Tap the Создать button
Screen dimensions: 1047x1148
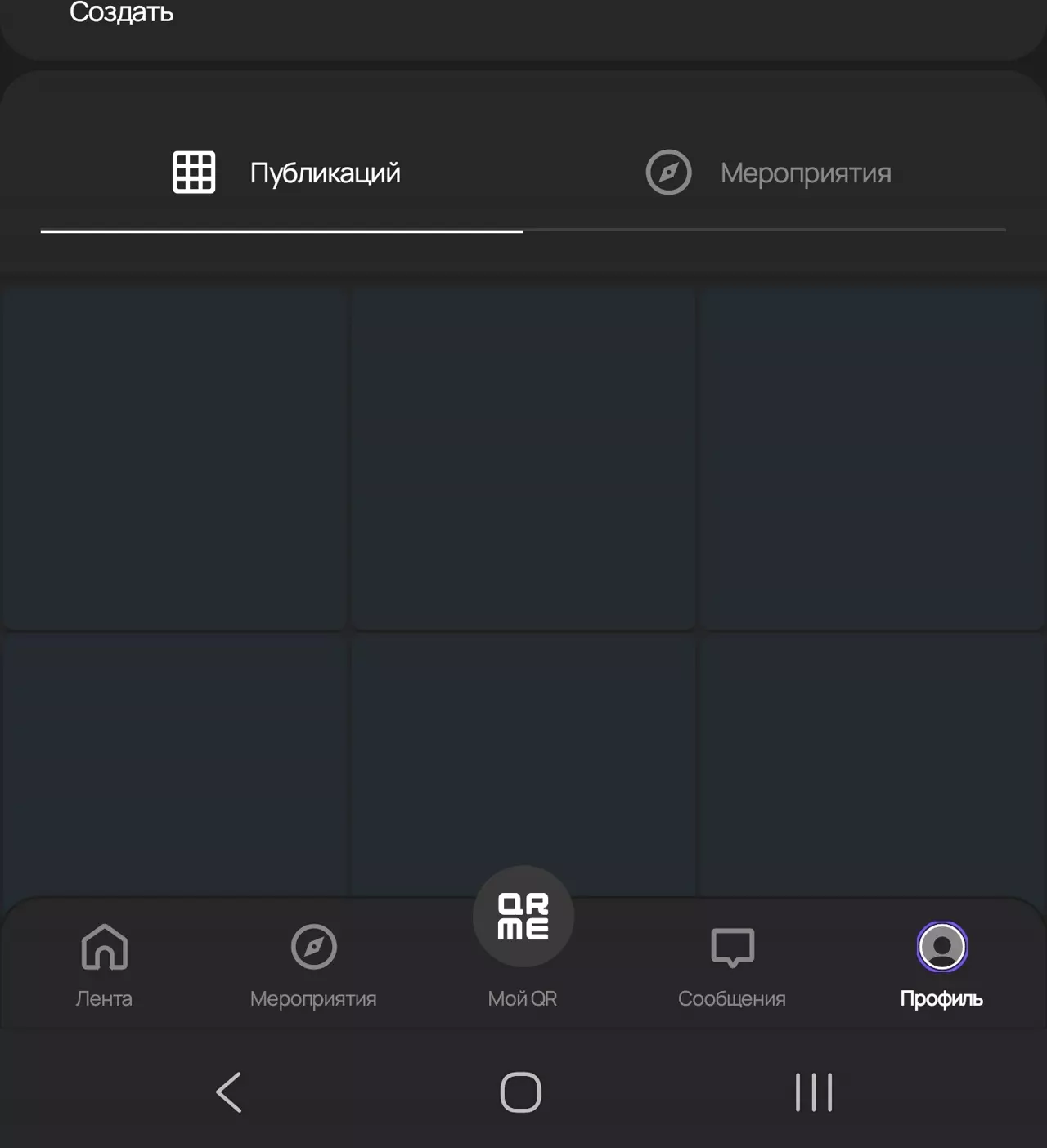click(121, 13)
